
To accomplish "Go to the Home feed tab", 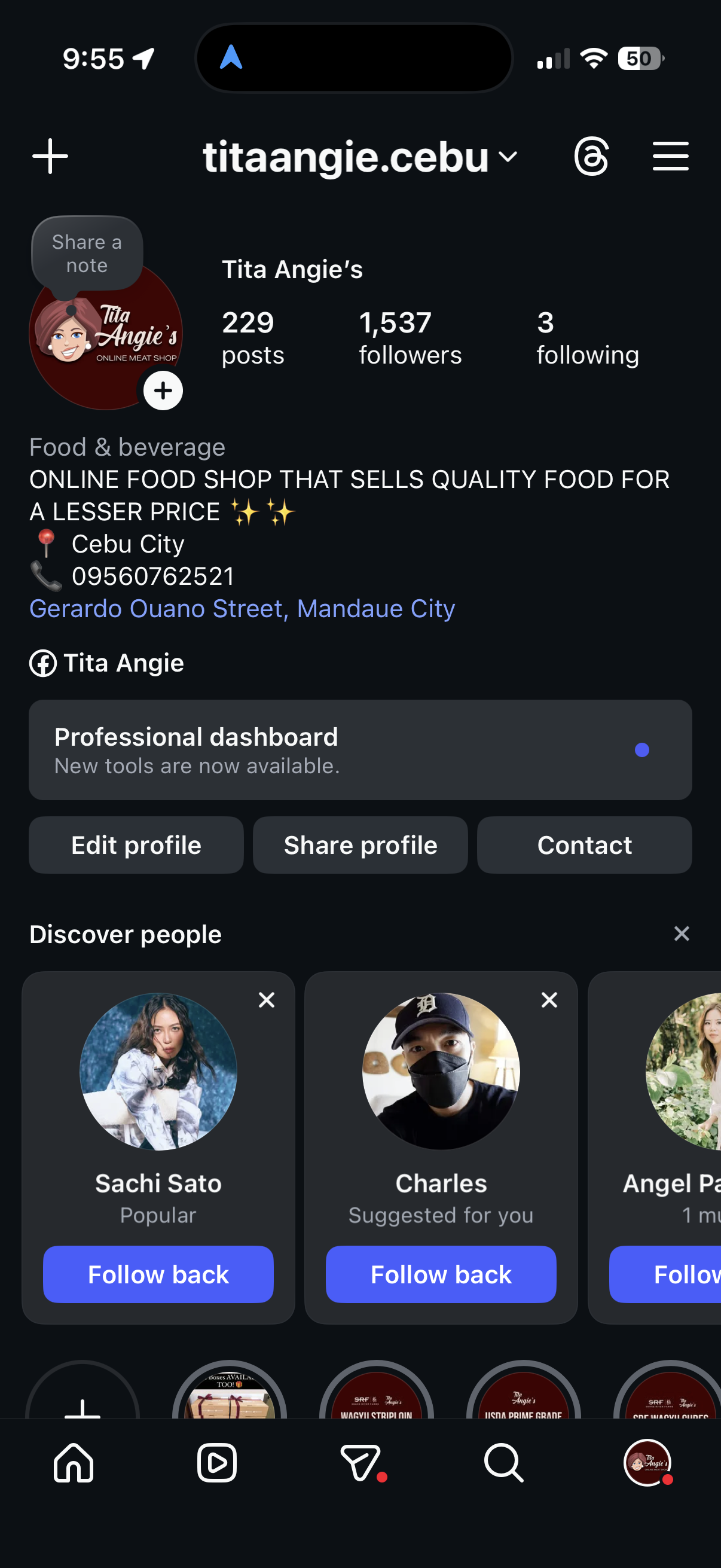I will tap(74, 1463).
